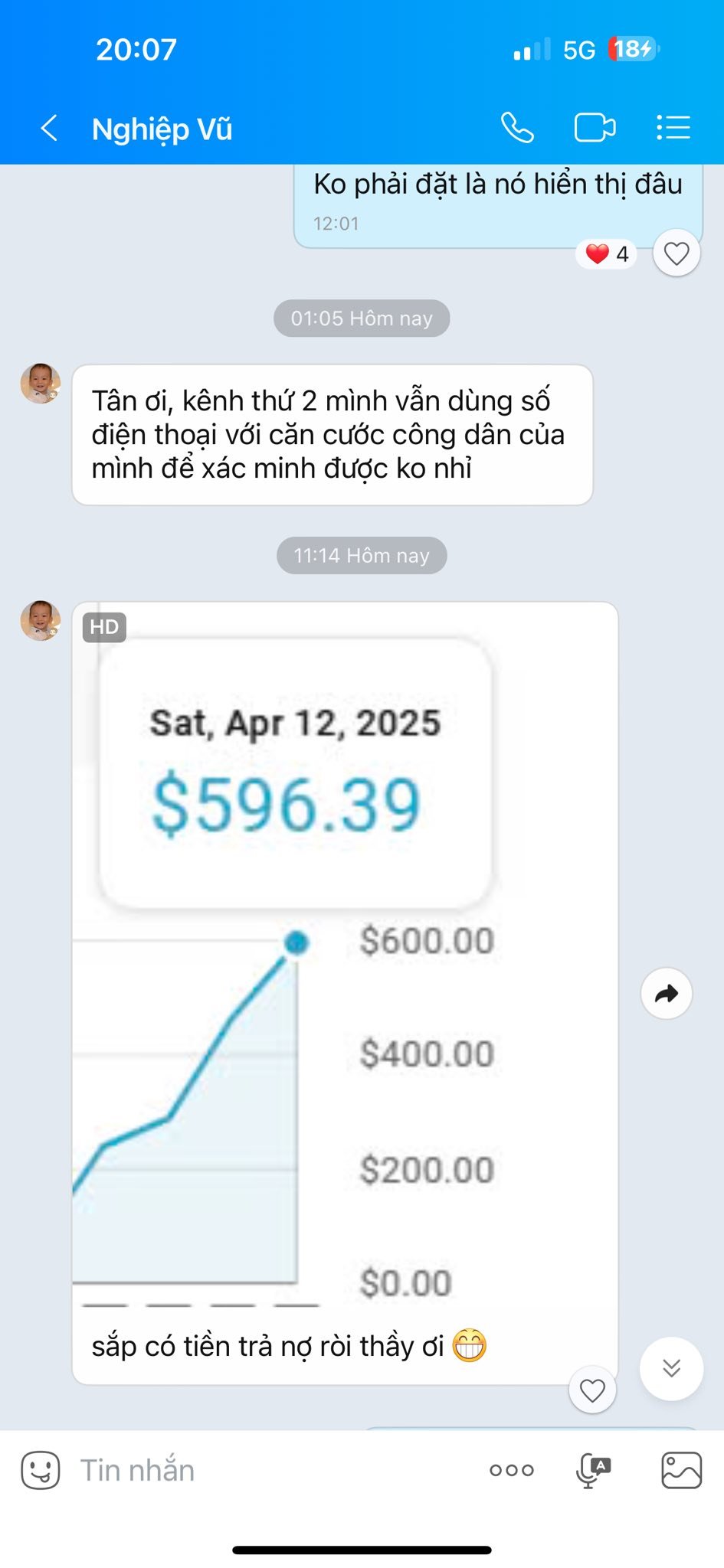This screenshot has height=1568, width=724.
Task: Forward the revenue chart image
Action: (667, 994)
